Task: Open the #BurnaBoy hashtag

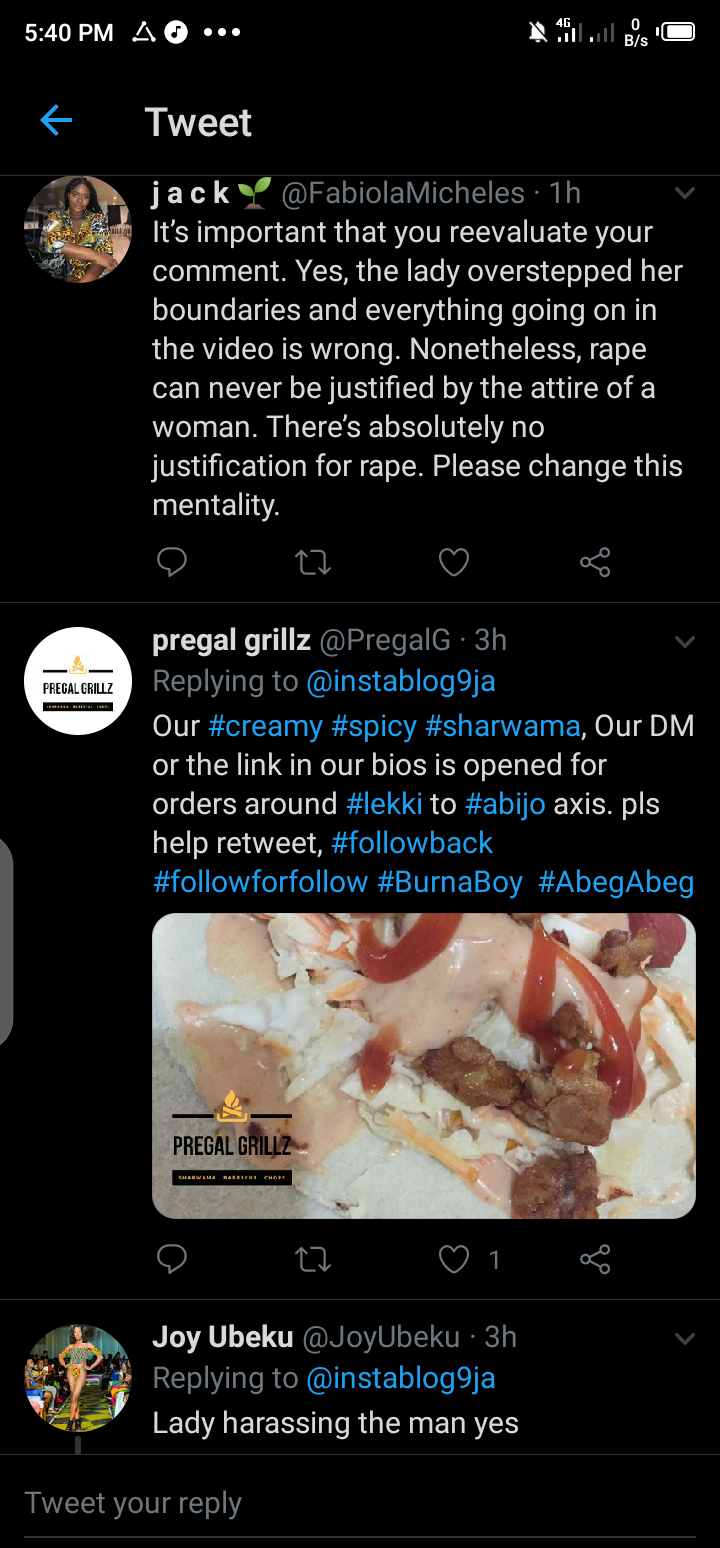Action: (x=450, y=882)
